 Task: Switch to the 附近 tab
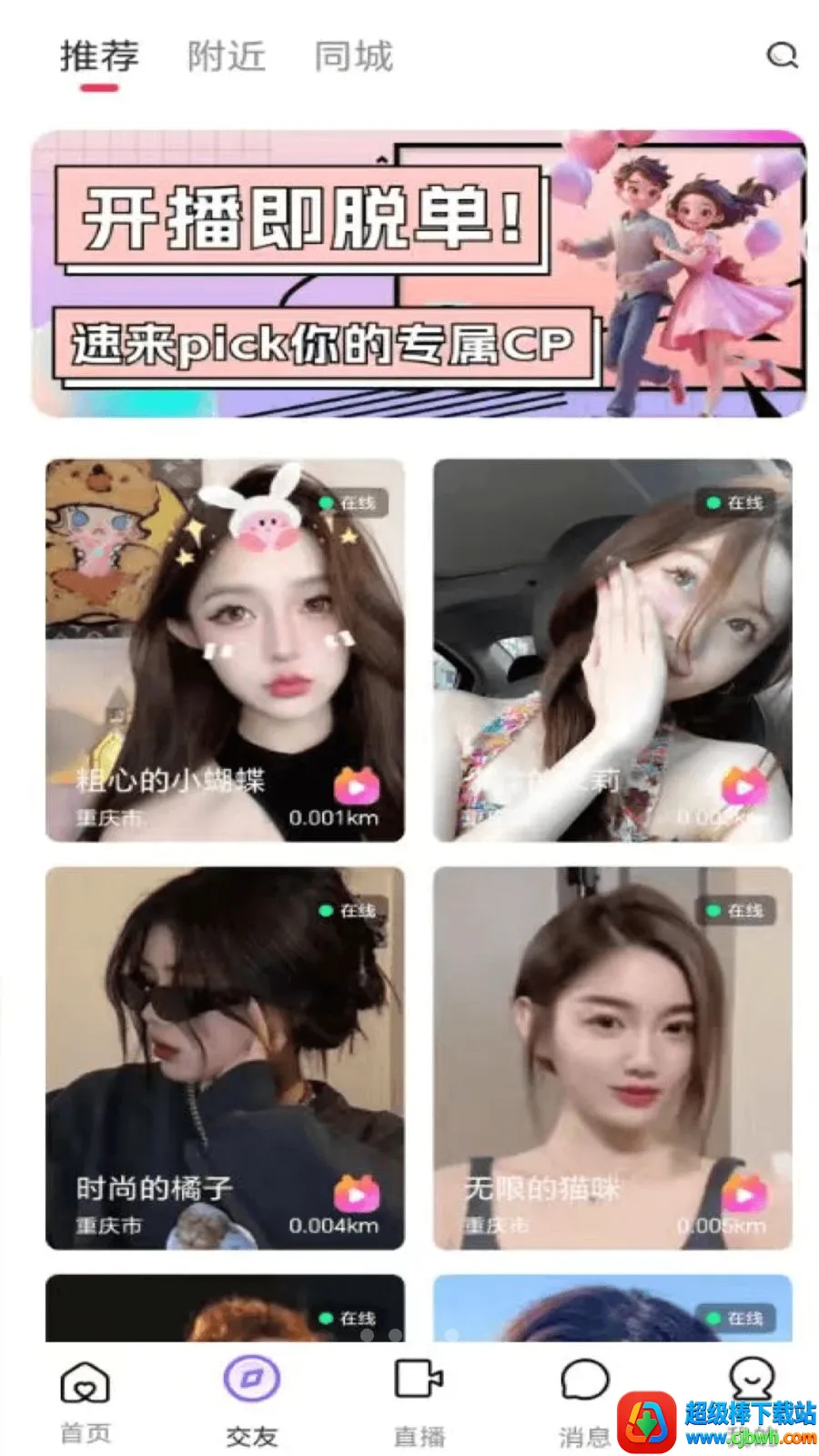(227, 56)
